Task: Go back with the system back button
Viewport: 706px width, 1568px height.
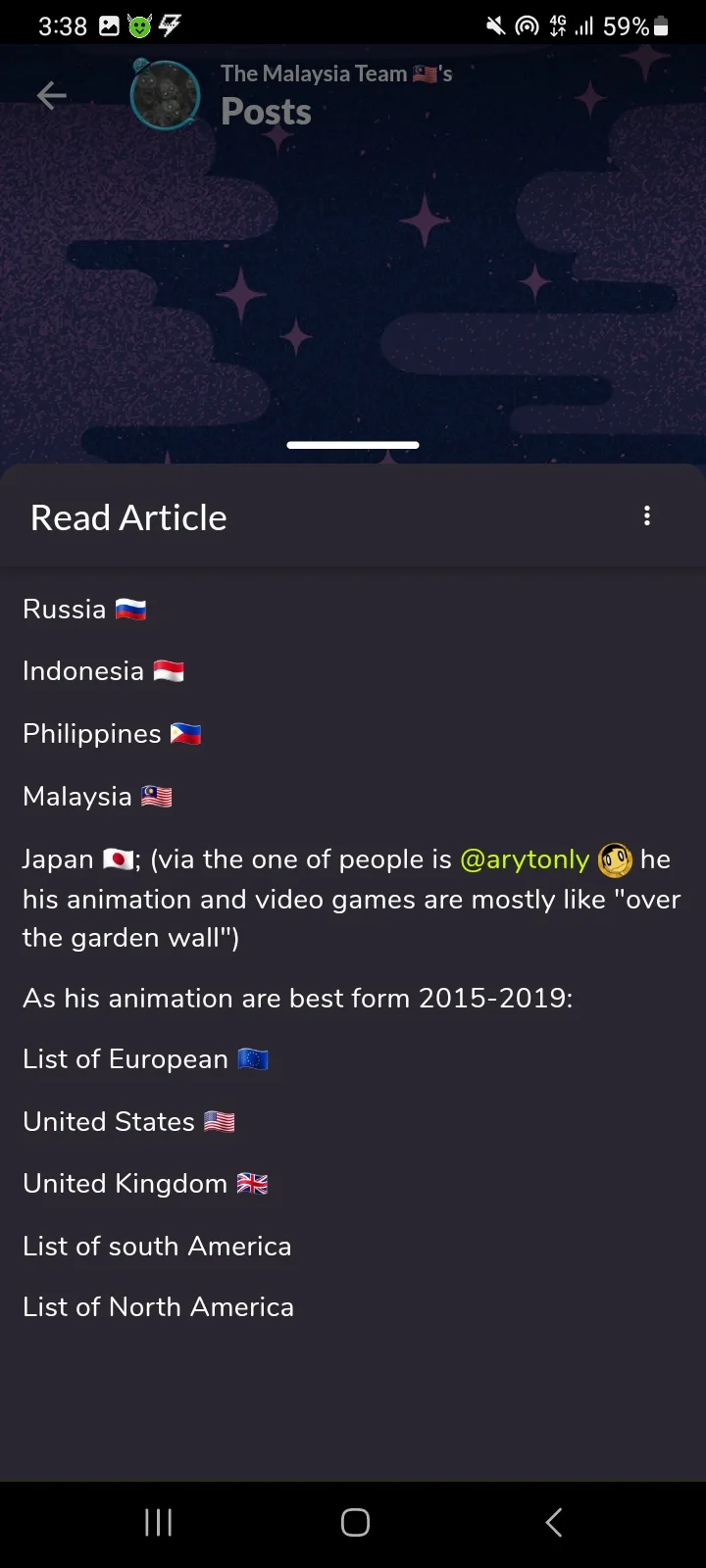Action: [x=554, y=1522]
